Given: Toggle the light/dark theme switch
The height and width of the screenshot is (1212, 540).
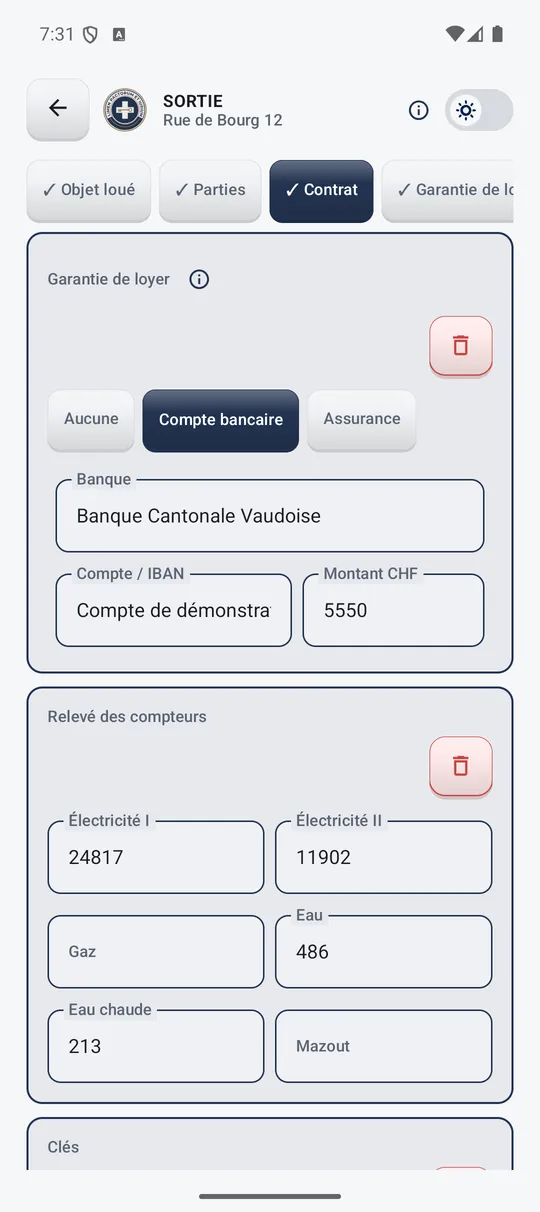Looking at the screenshot, I should (479, 110).
